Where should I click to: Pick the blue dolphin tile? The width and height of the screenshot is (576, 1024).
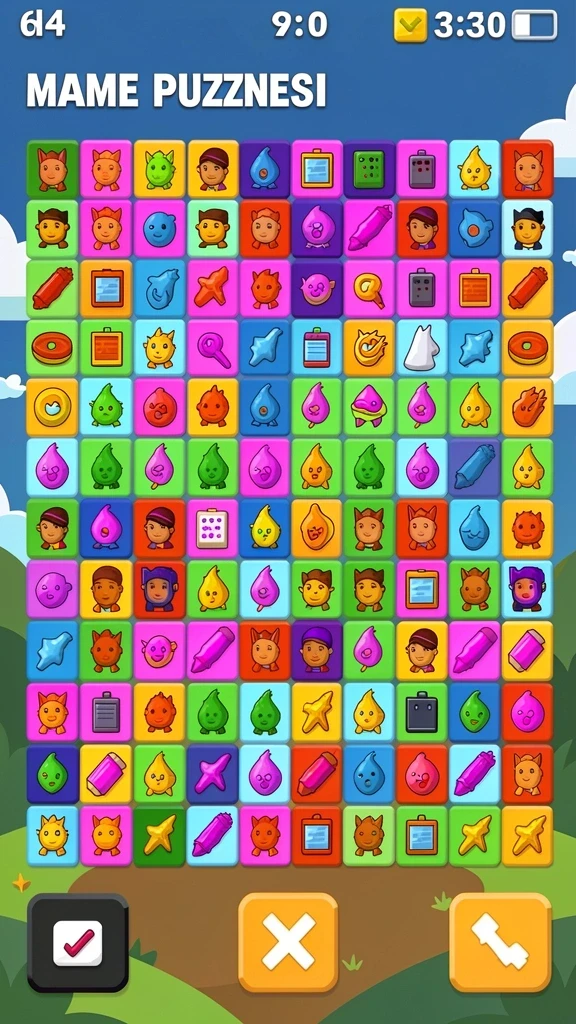click(x=159, y=289)
